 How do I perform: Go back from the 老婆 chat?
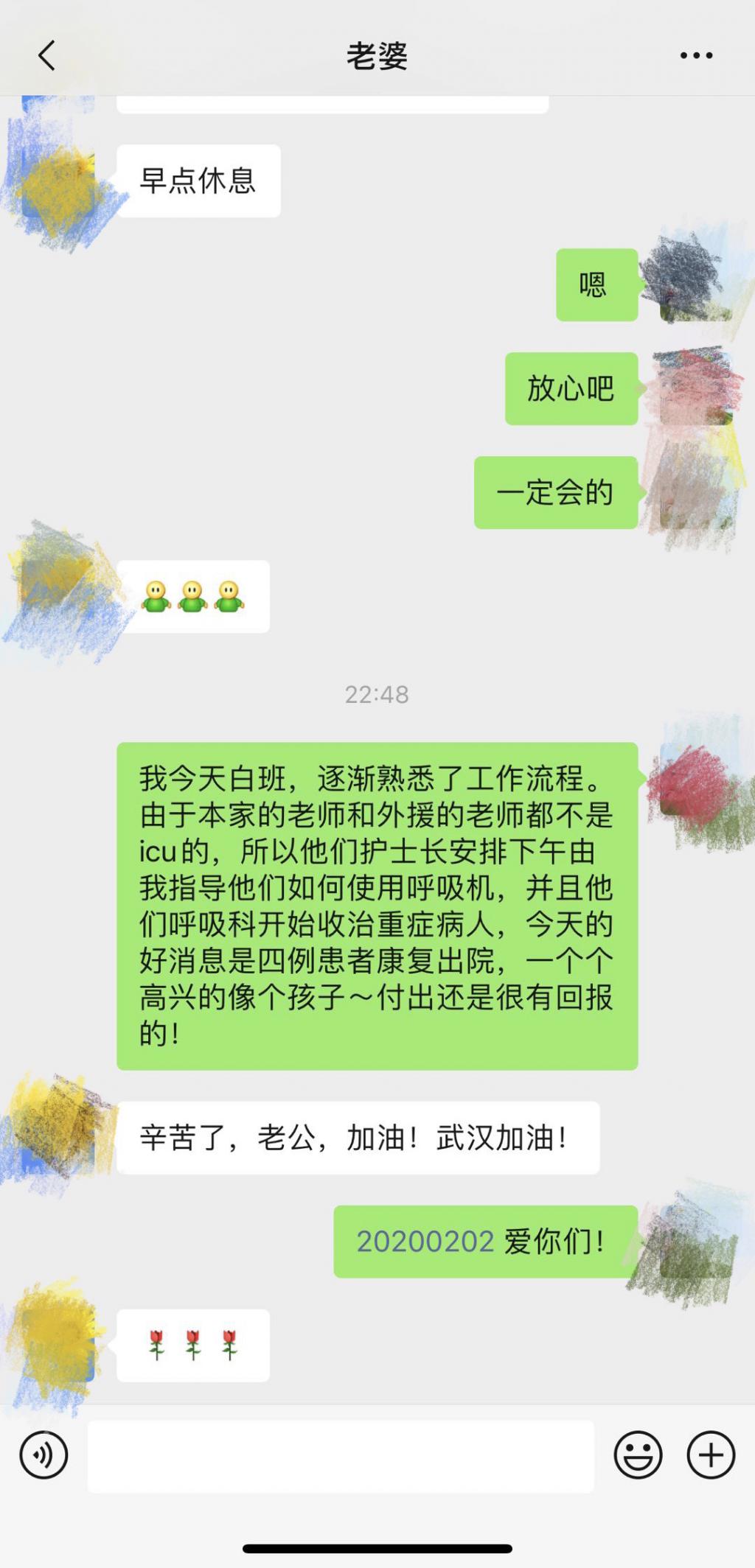[47, 55]
